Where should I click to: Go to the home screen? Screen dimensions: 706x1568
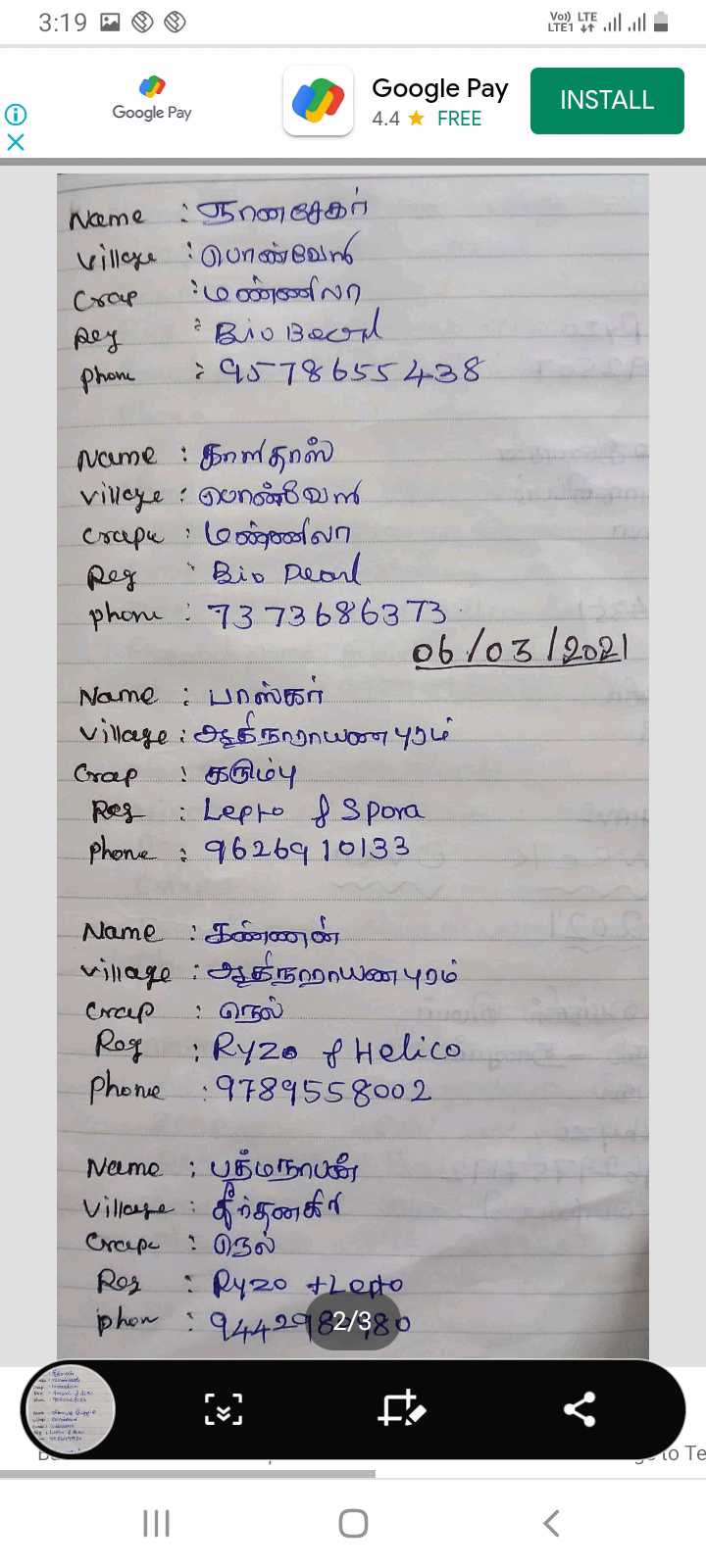tap(353, 1523)
